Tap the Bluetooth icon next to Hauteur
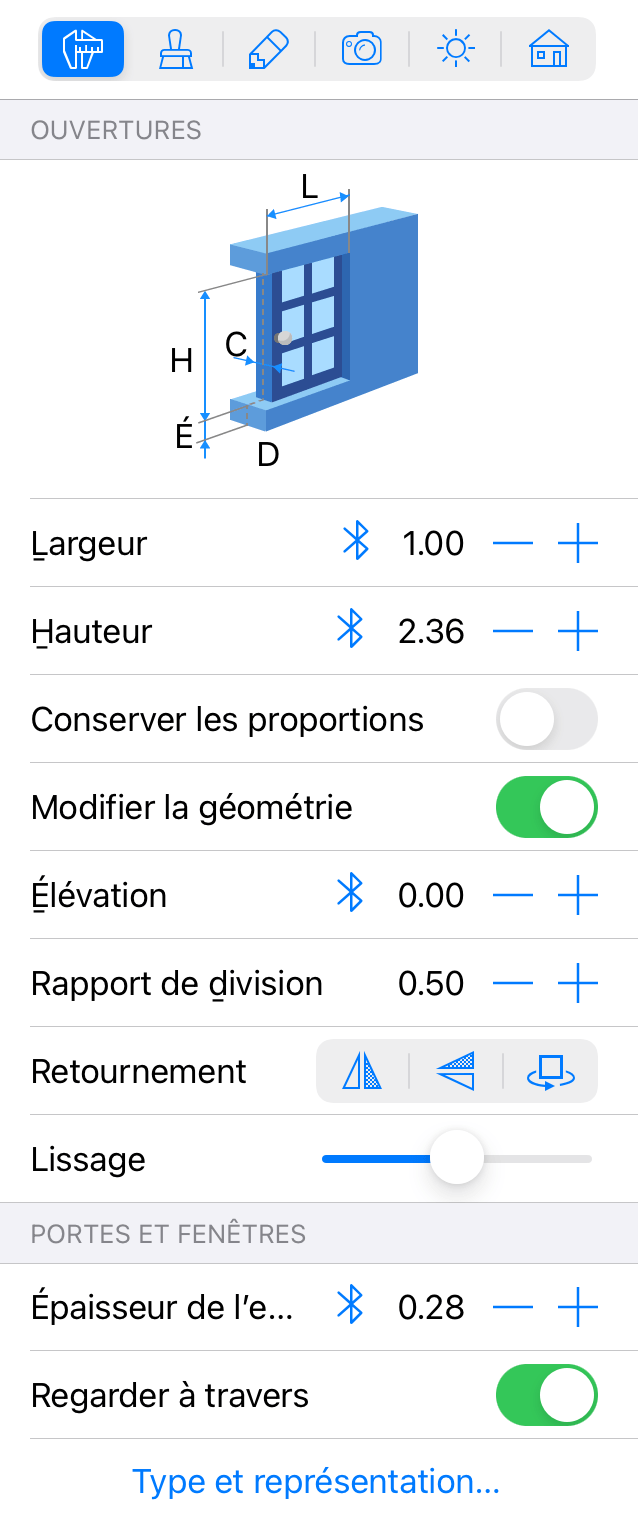Screen dimensions: 638x1524 349,631
